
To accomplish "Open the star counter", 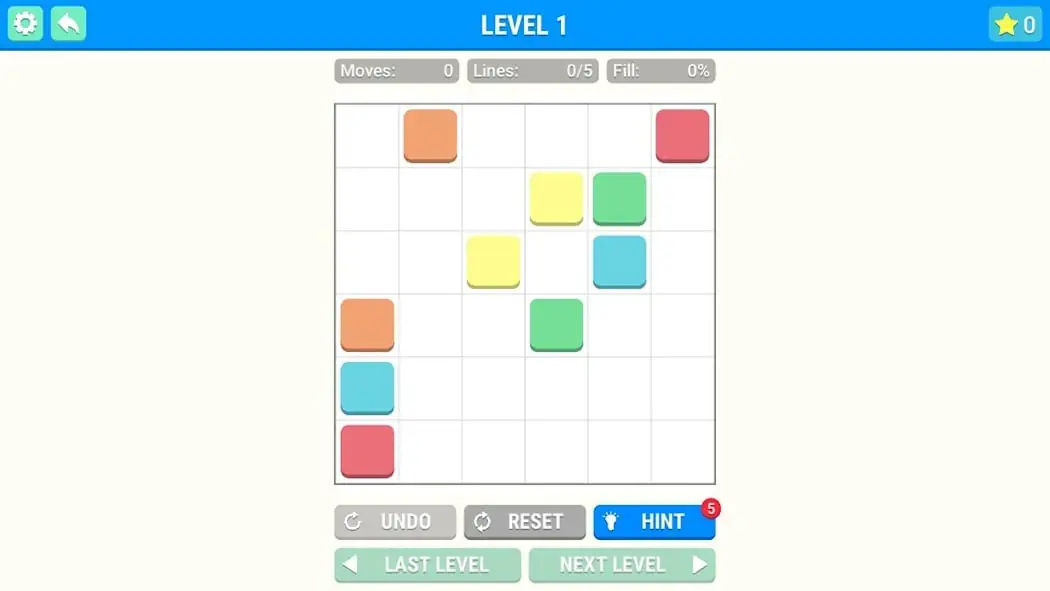I will (x=1015, y=24).
